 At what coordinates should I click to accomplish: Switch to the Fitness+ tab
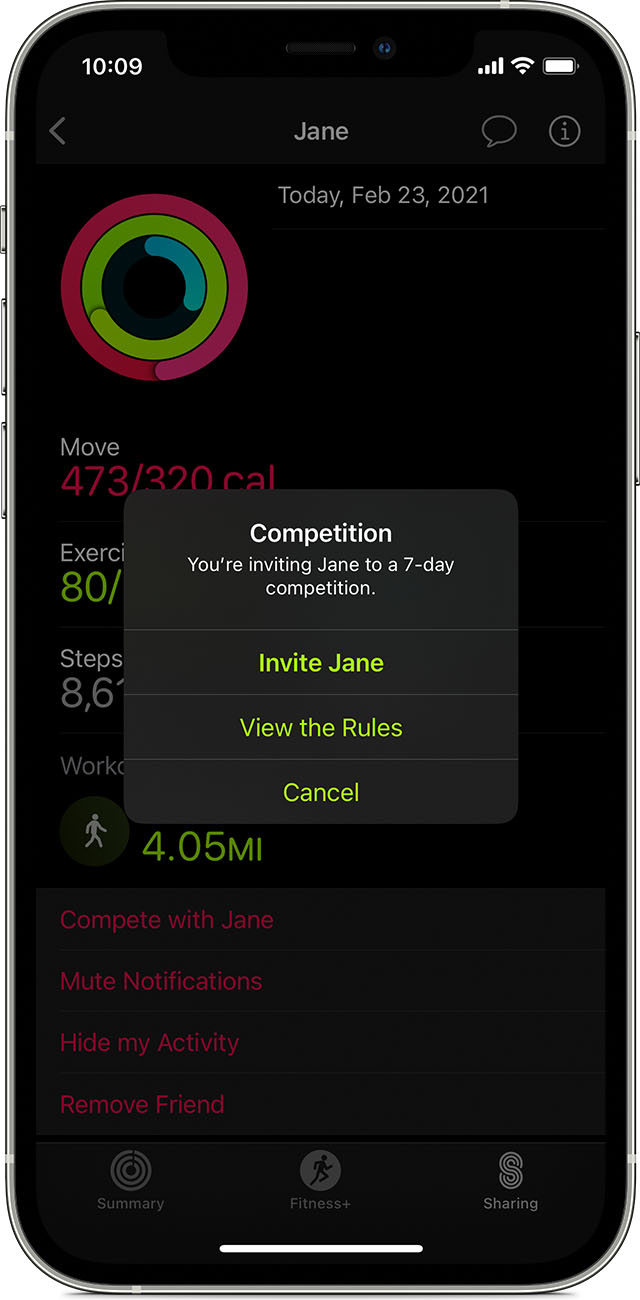[x=320, y=1180]
